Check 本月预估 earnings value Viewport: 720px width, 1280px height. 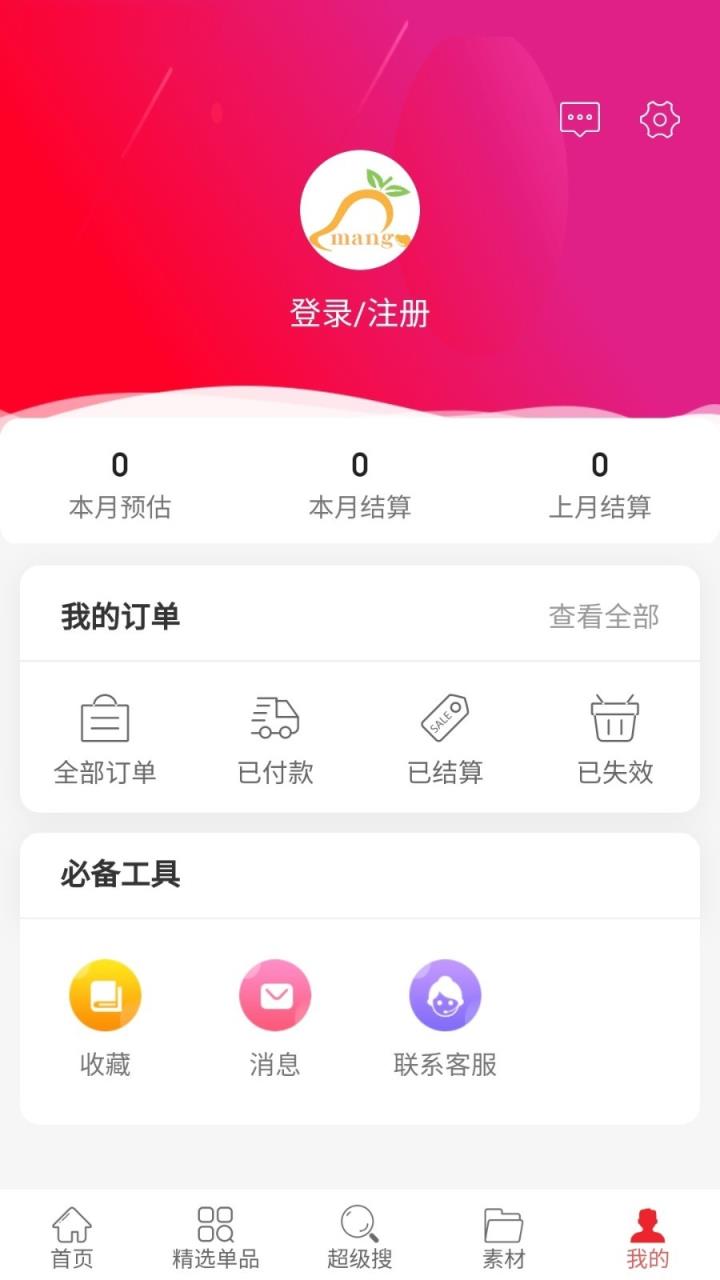(120, 483)
